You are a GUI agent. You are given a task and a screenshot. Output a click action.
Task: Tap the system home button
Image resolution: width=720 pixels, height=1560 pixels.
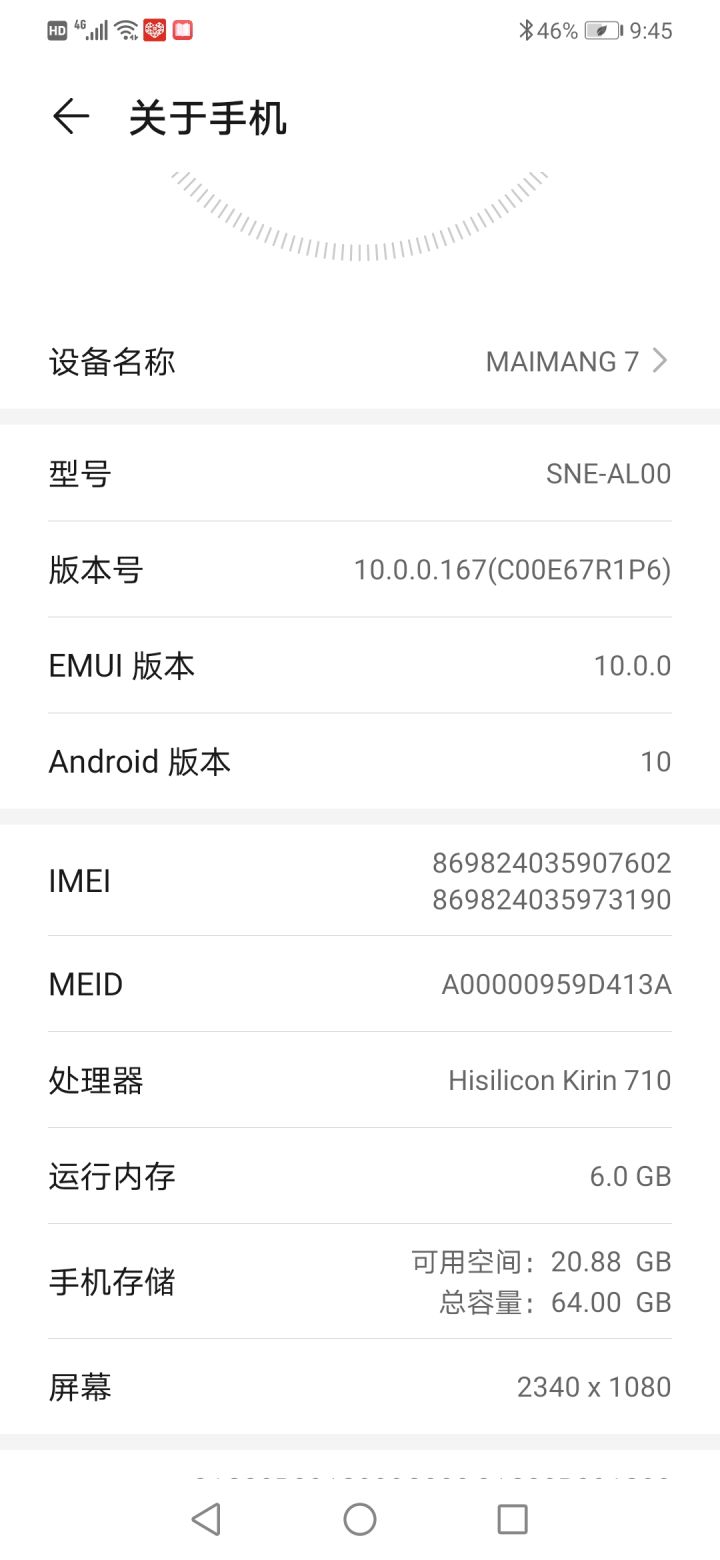click(x=360, y=1519)
